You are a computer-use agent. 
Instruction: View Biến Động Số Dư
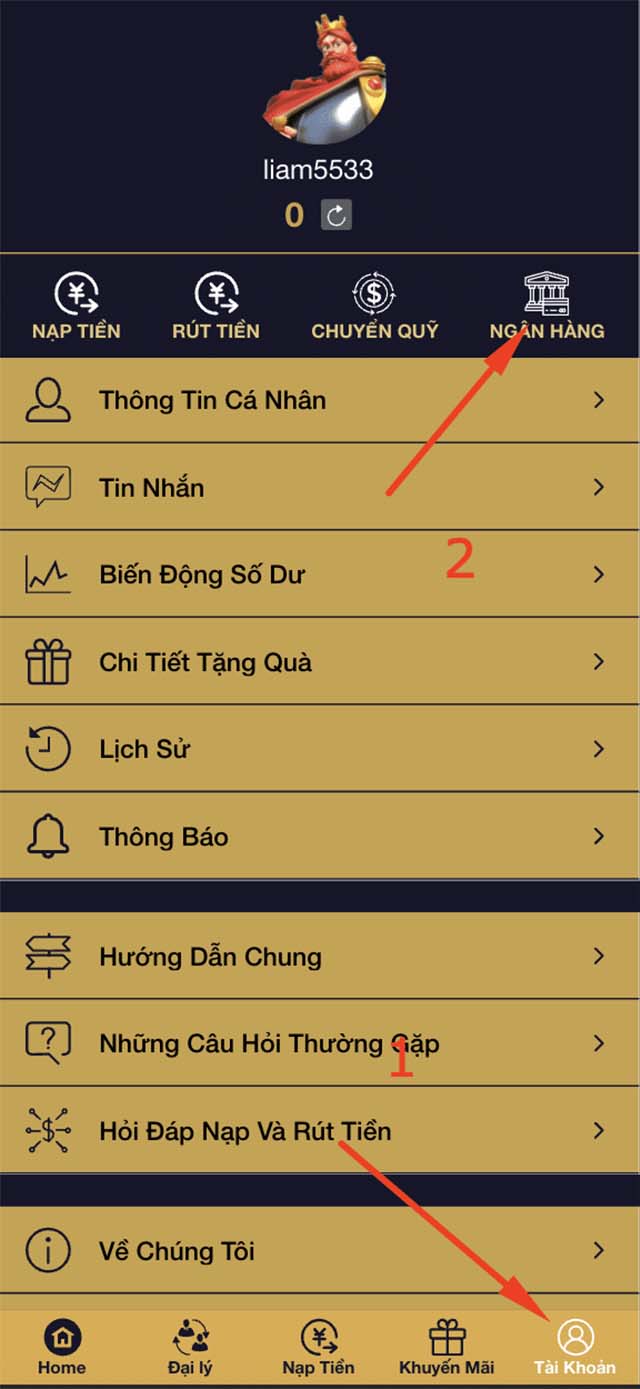pyautogui.click(x=318, y=574)
